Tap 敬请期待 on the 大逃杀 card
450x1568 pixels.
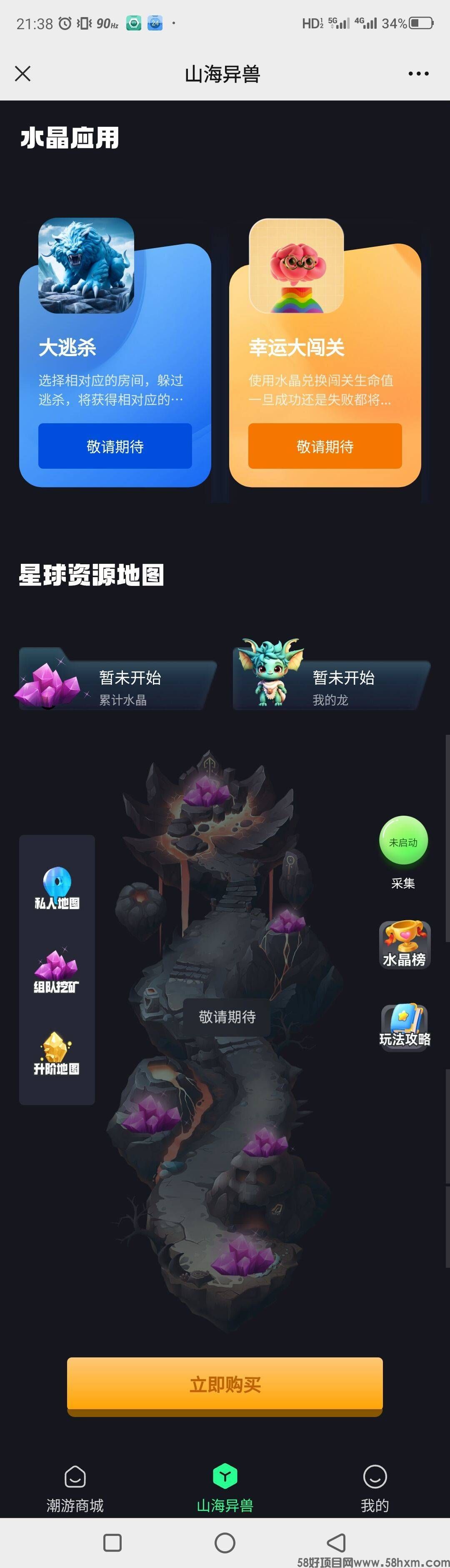coord(115,446)
